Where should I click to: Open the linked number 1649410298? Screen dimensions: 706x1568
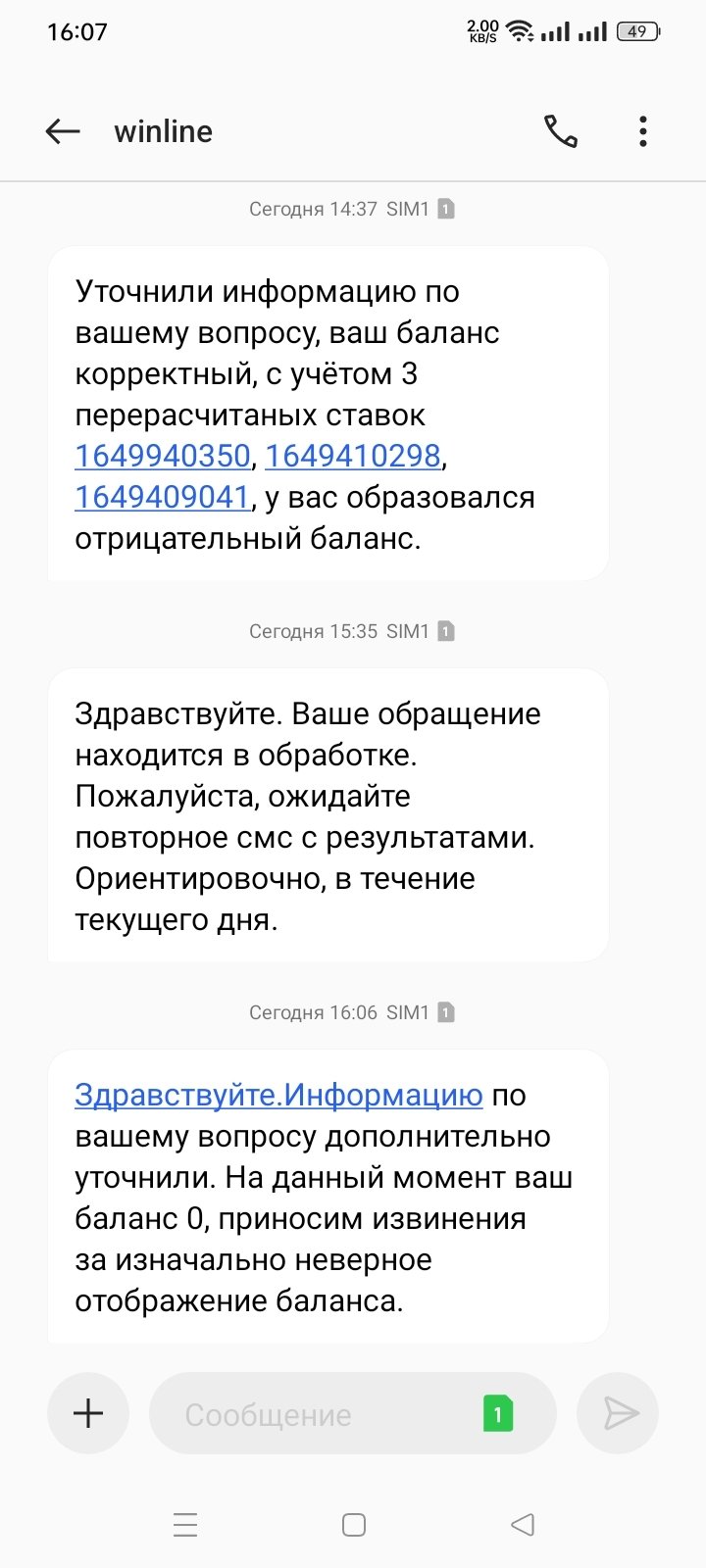(x=353, y=456)
